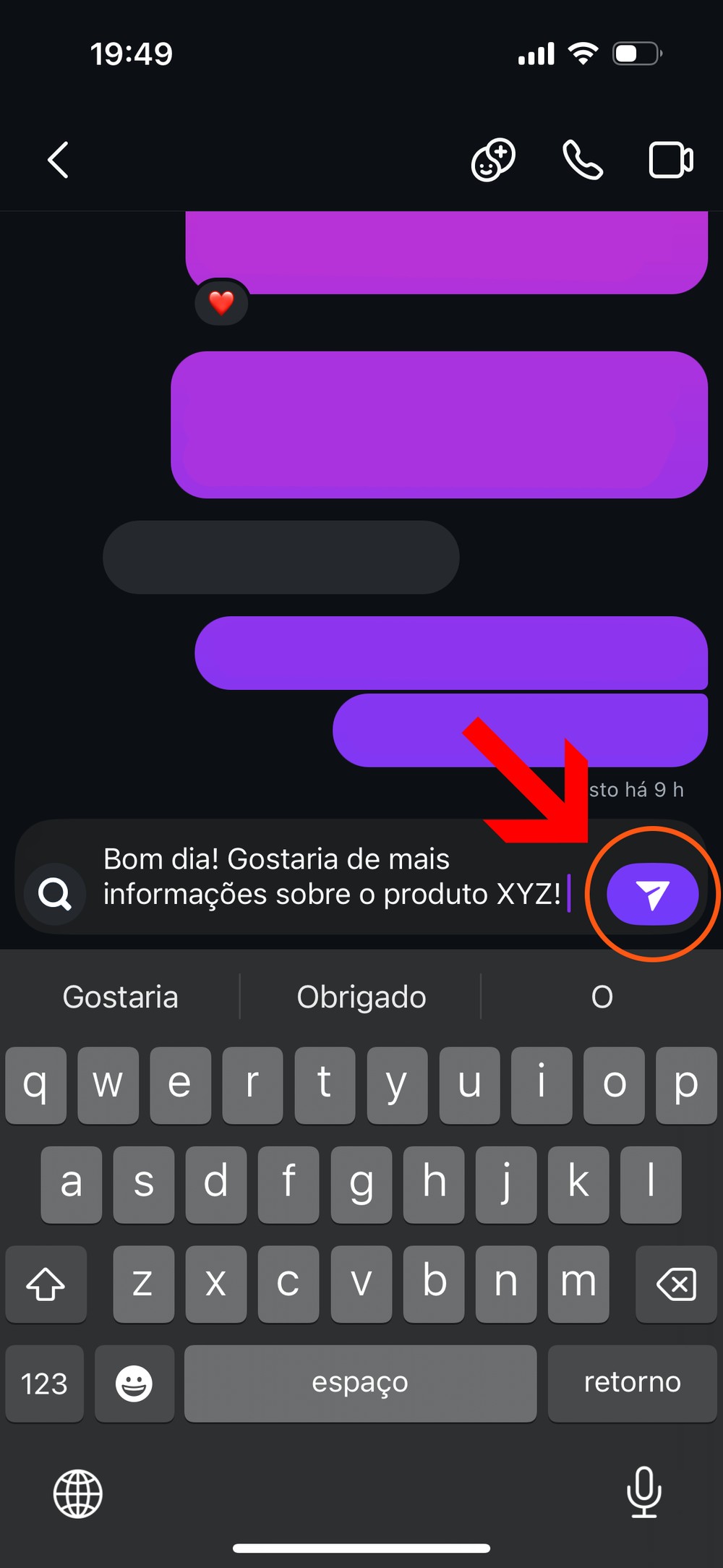Pick the keyboard suggestion "Gostaria"
This screenshot has width=723, height=1568.
pyautogui.click(x=121, y=997)
